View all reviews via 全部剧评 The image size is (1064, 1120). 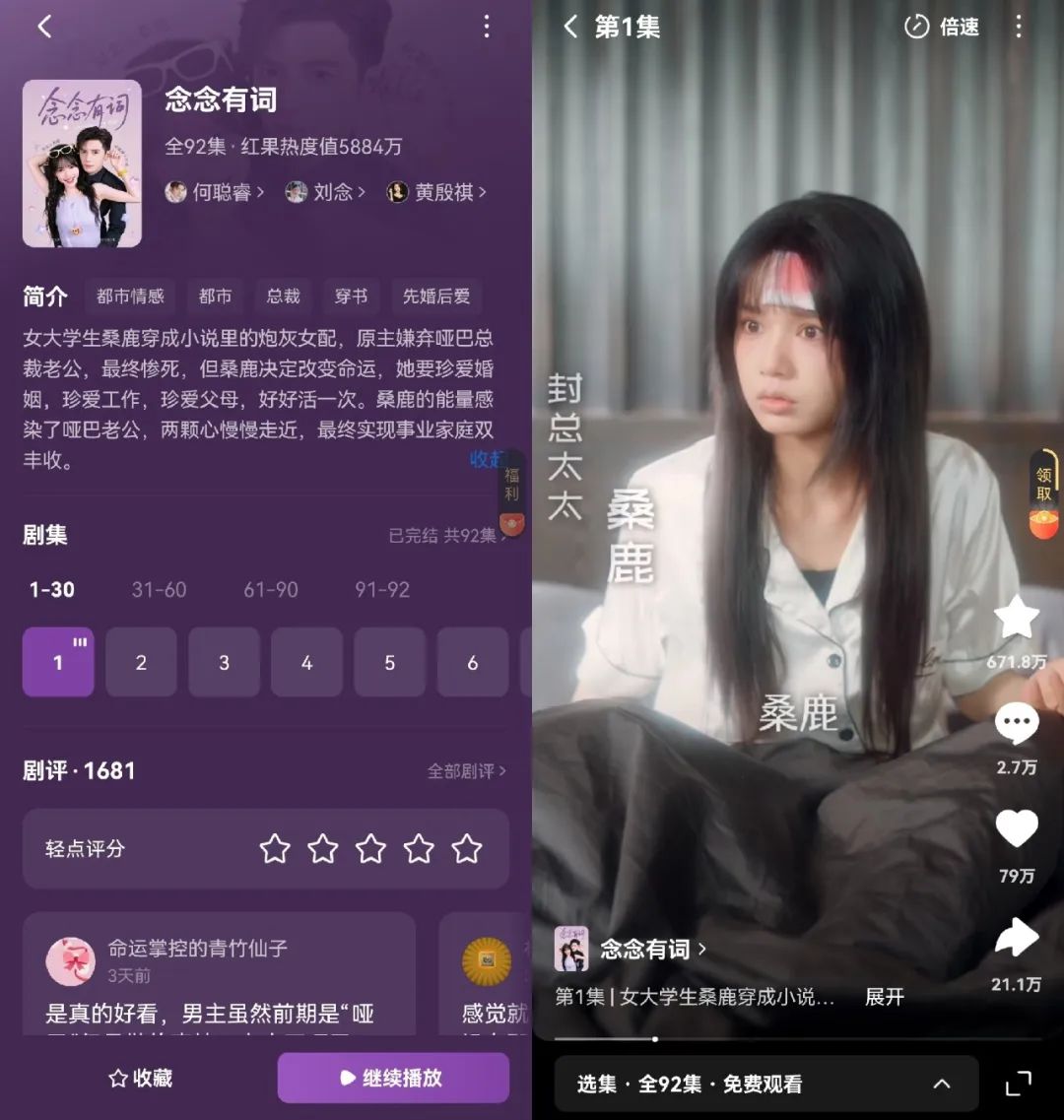[466, 770]
